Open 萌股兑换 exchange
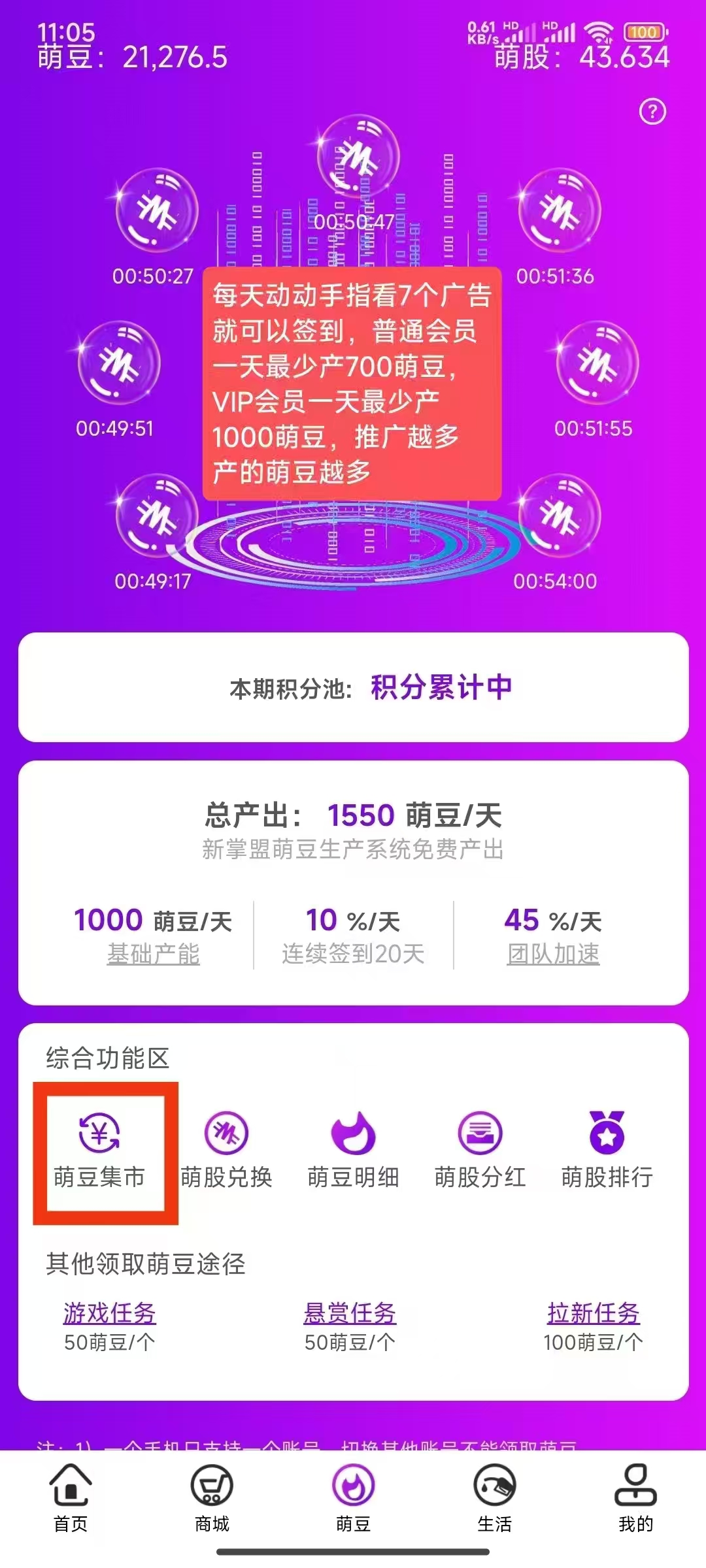The image size is (706, 1568). (226, 1151)
